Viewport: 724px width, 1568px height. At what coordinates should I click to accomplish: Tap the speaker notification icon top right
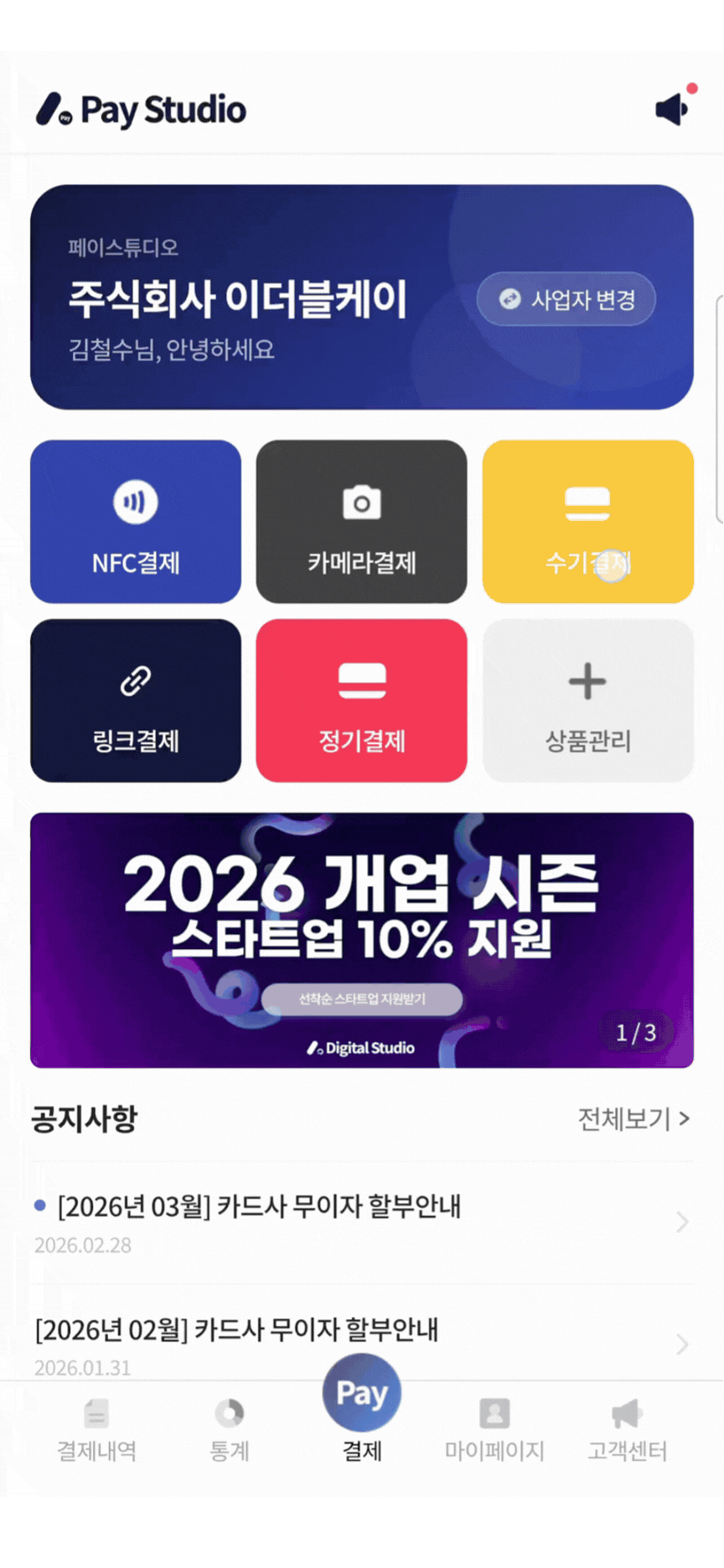coord(670,109)
